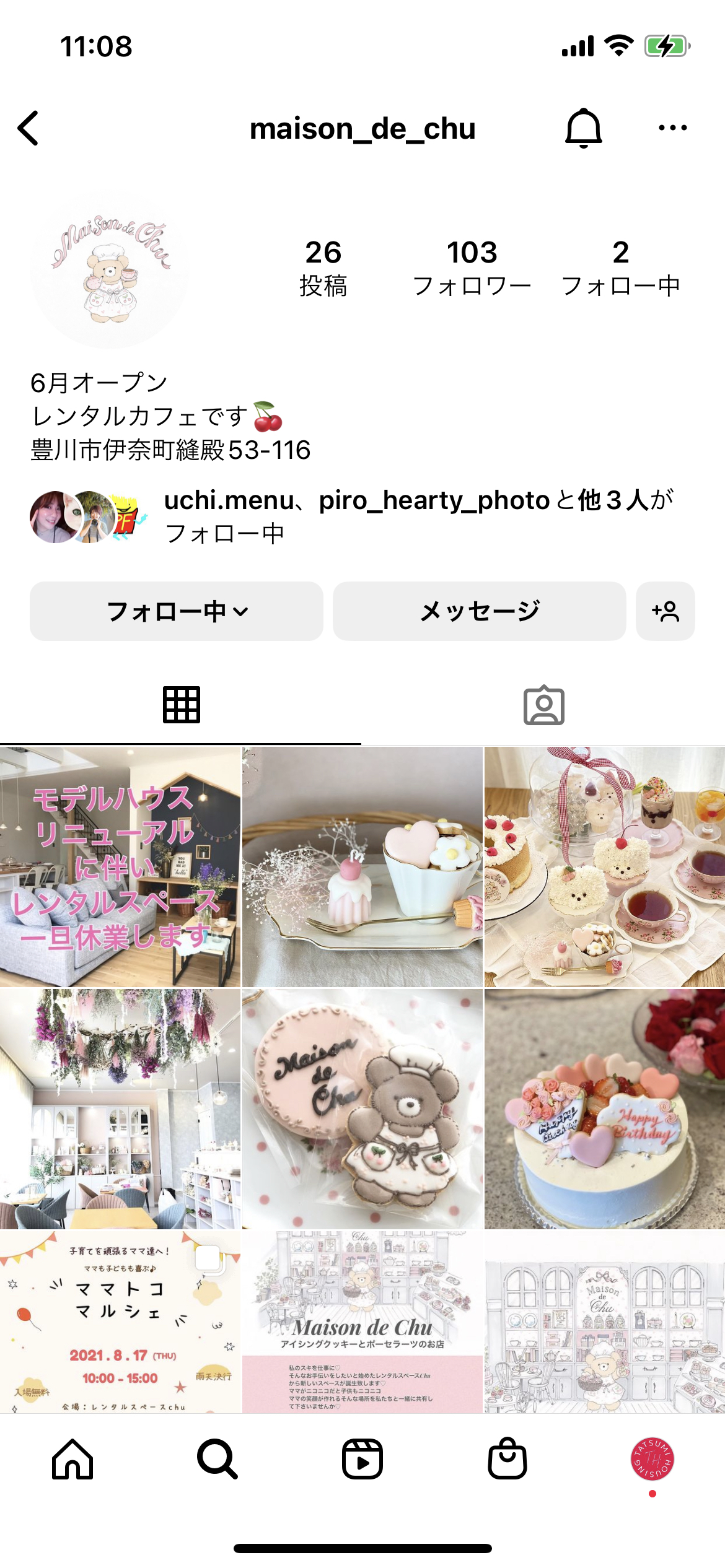Open the maison_de_chu profile picture
The image size is (725, 1568).
coord(109,269)
